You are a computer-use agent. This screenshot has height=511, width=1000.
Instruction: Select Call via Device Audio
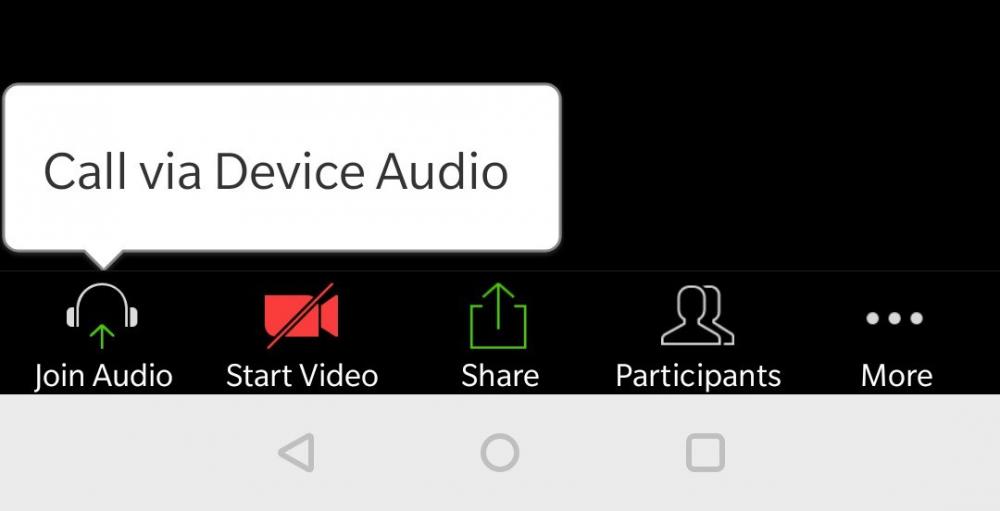(277, 170)
